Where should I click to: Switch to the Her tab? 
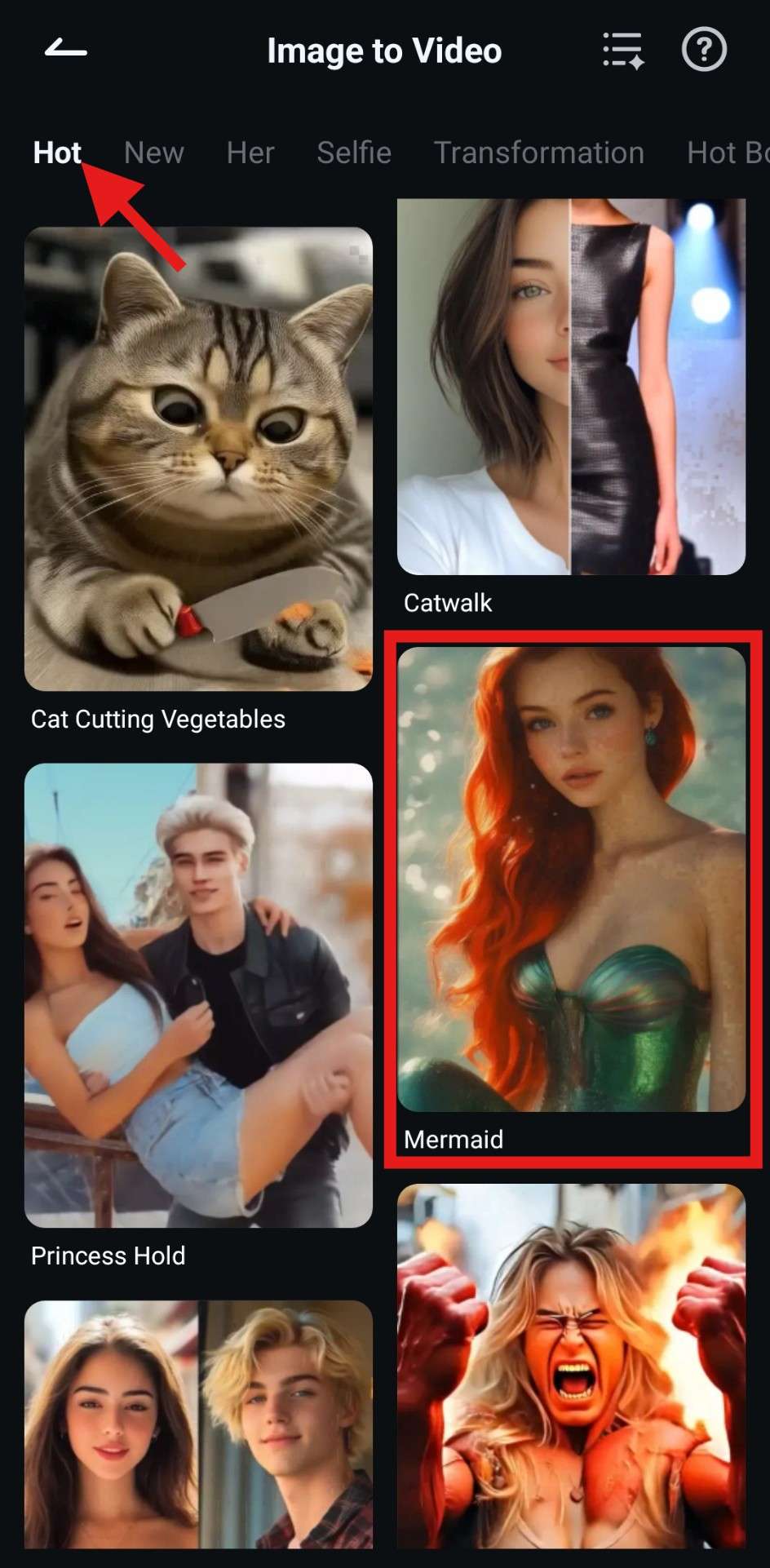(250, 153)
